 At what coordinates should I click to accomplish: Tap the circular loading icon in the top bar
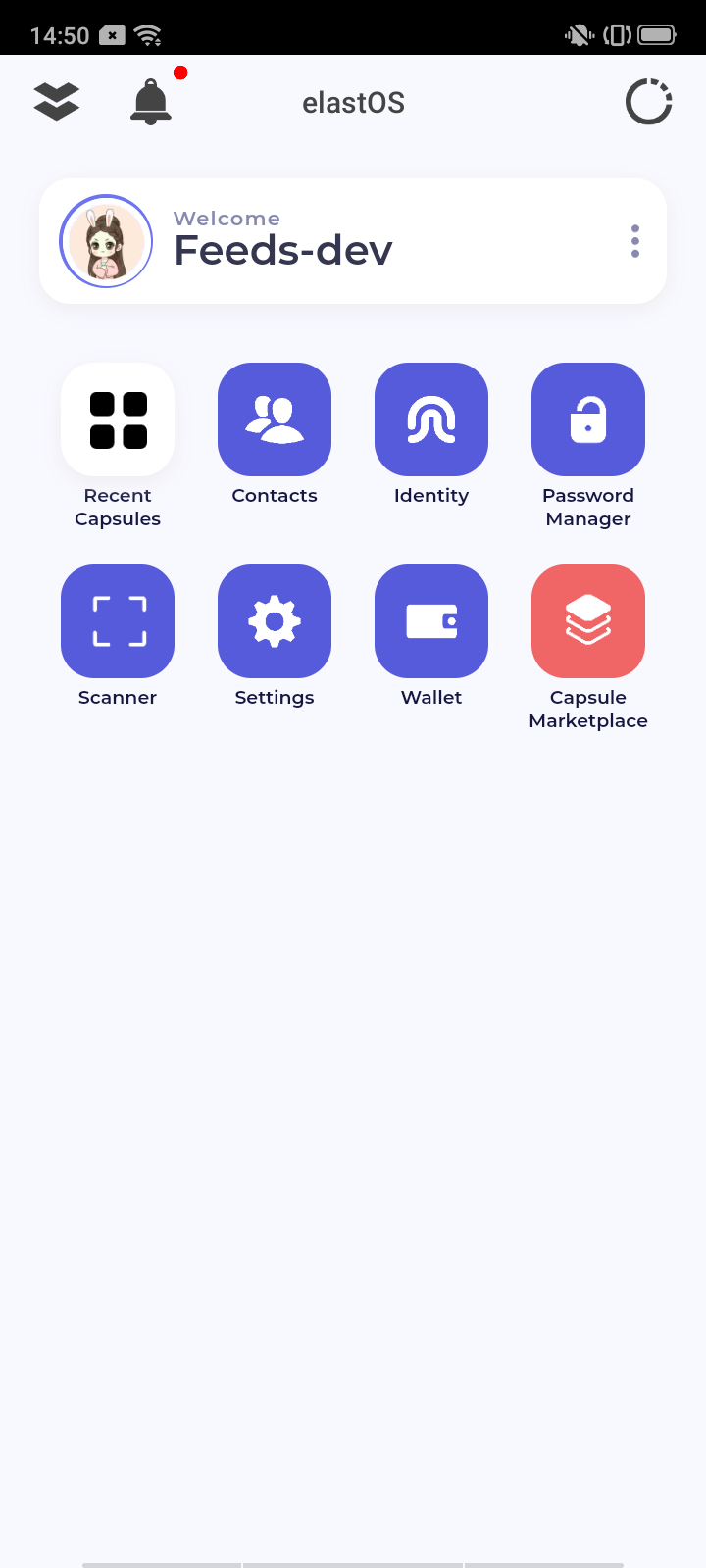(648, 102)
